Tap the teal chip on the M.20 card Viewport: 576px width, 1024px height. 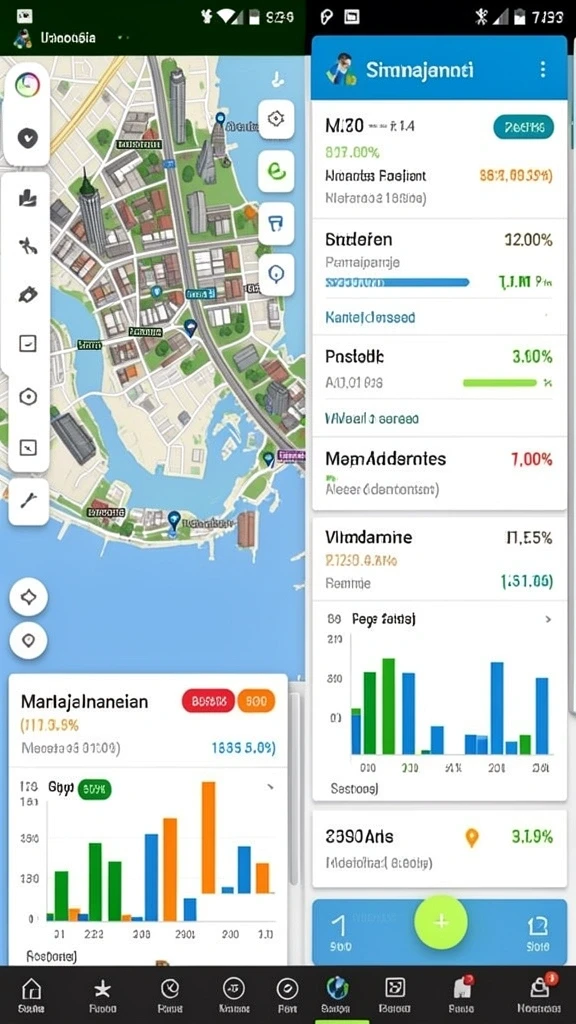523,127
